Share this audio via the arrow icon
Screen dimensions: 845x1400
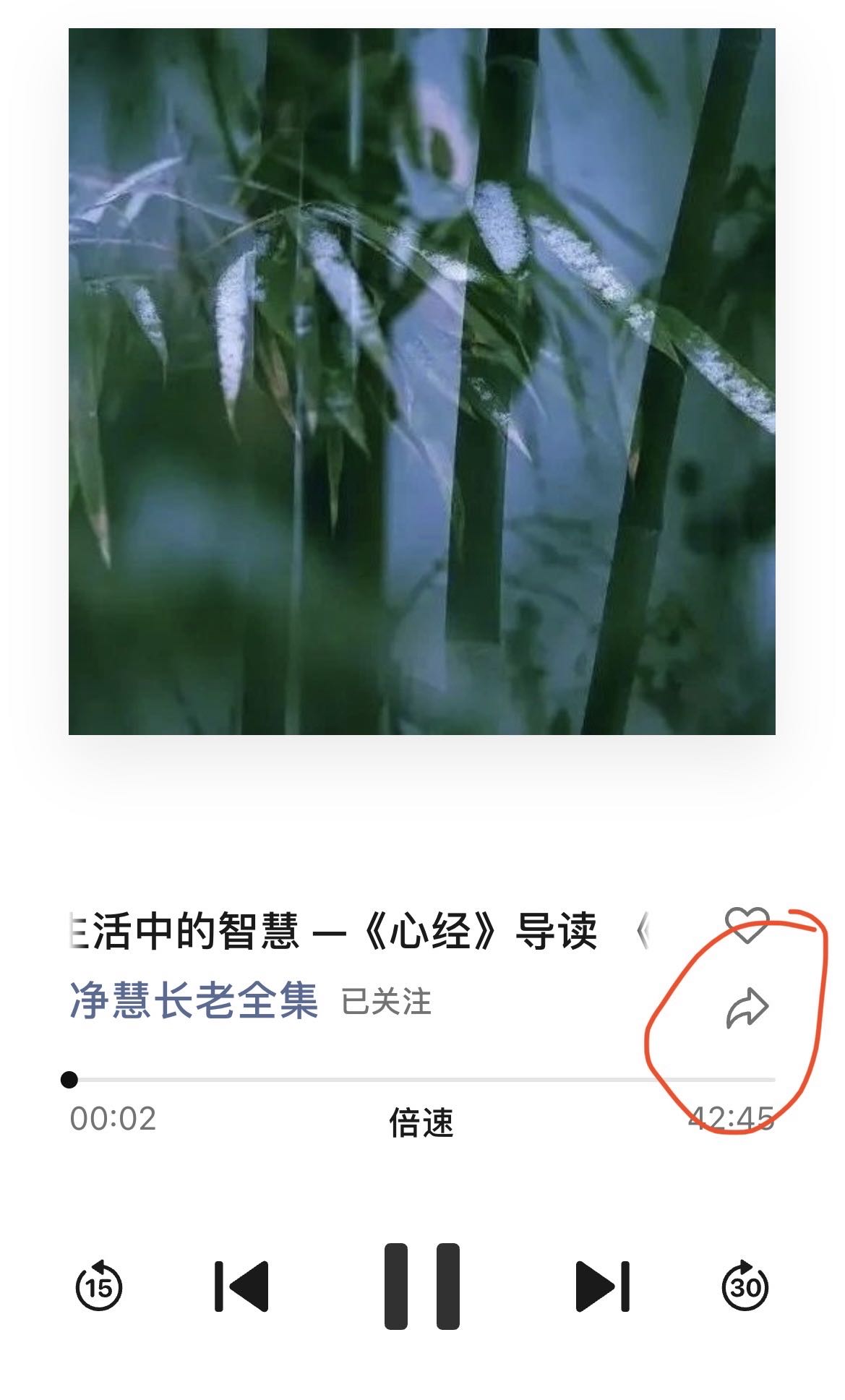tap(747, 1008)
